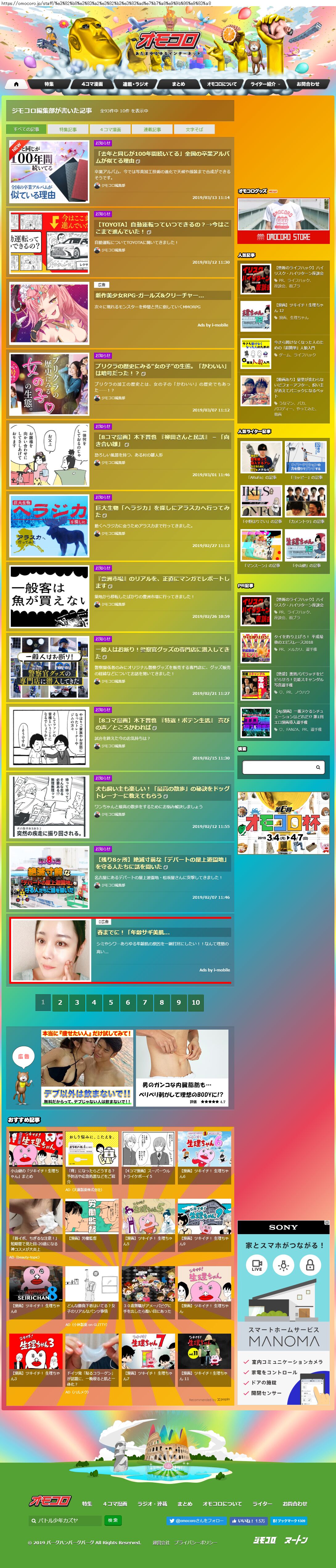Screen dimensions: 336x1568
Task: Open the 特集 navigation menu
Action: 49,84
